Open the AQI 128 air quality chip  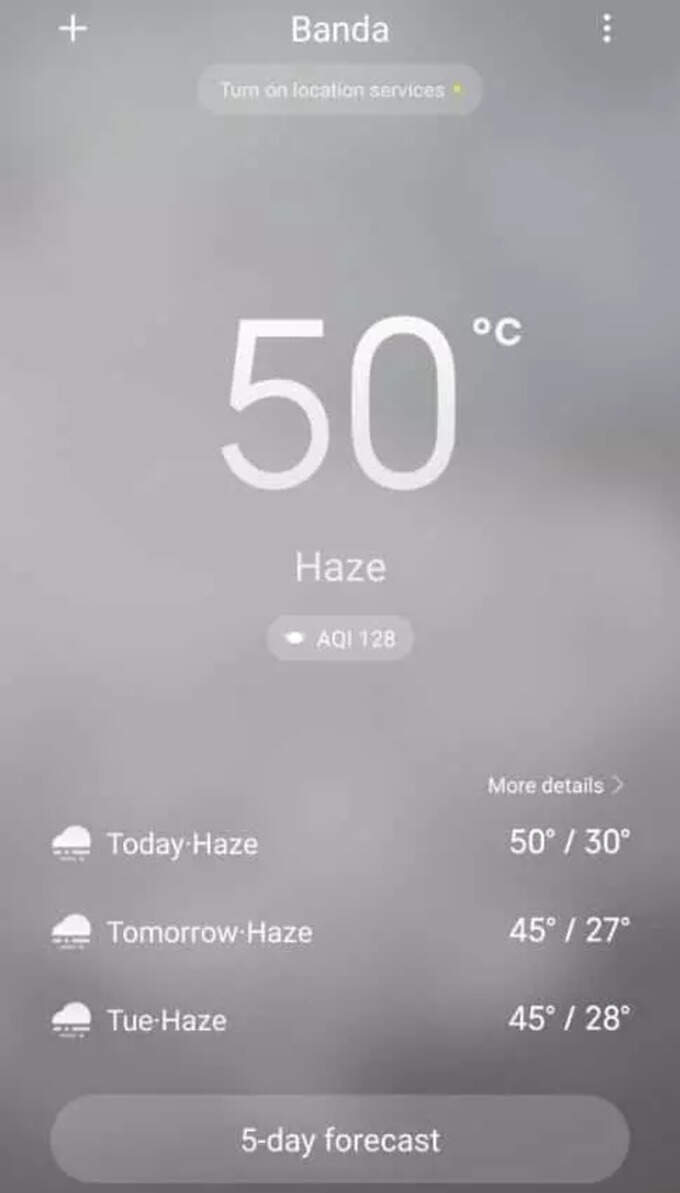(x=340, y=639)
